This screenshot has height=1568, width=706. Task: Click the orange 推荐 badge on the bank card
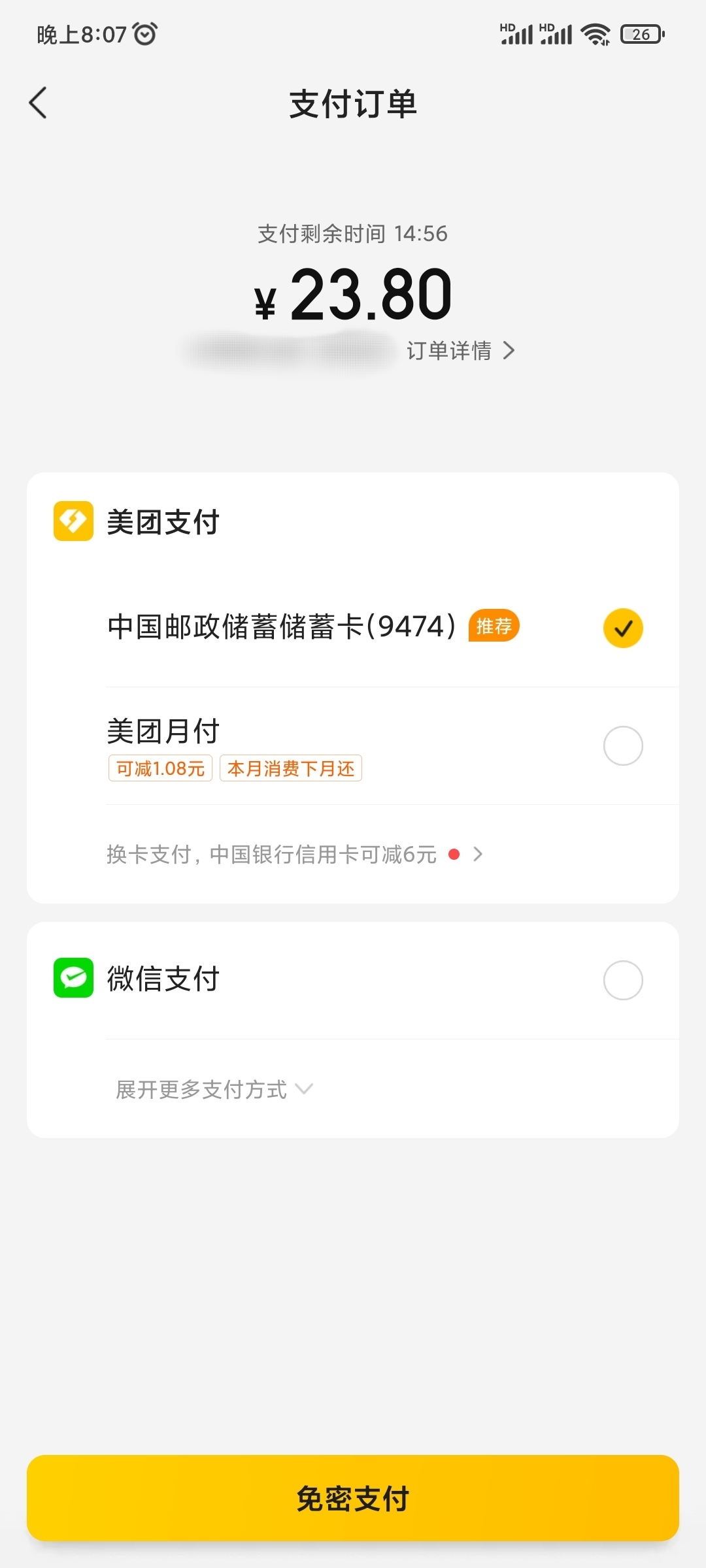(494, 626)
